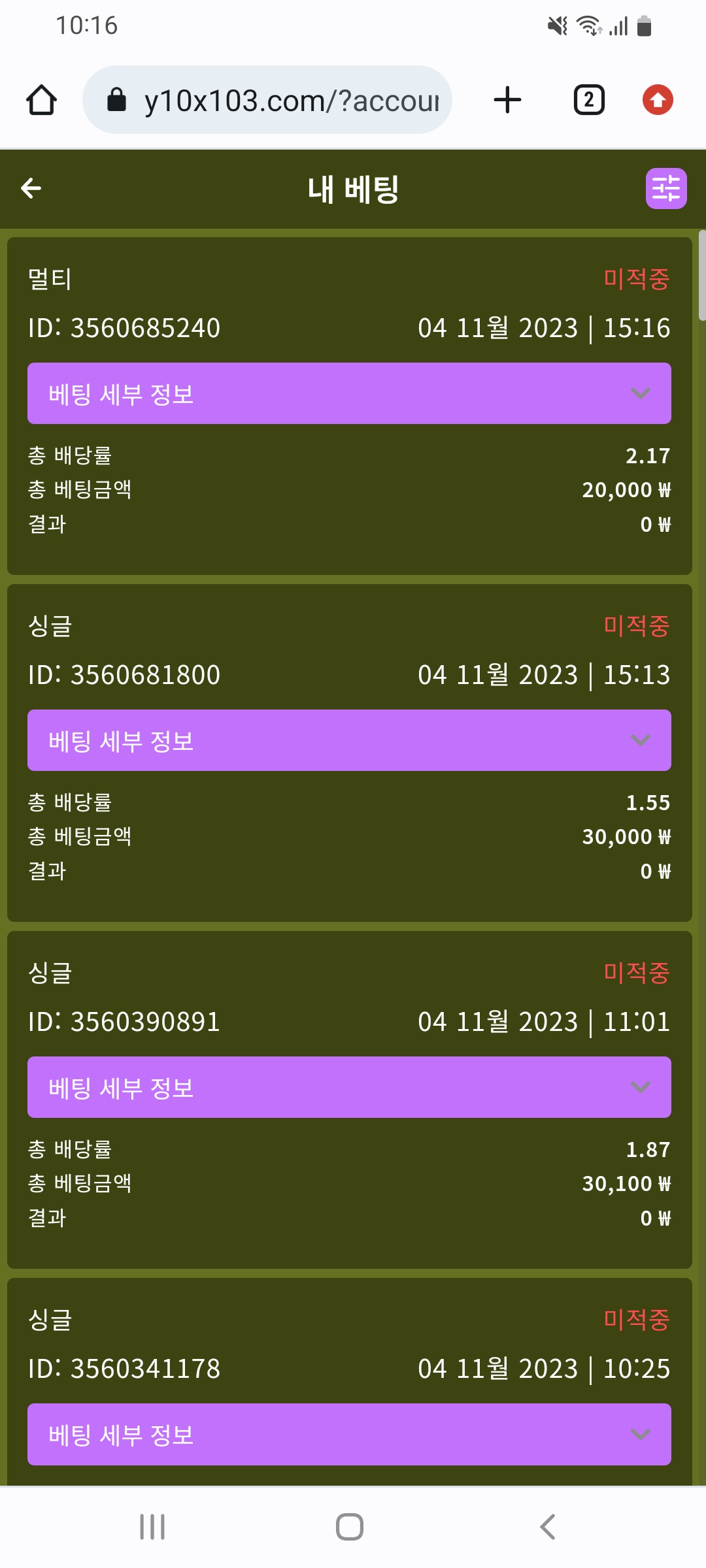Tap the system back navigation button
Viewport: 706px width, 1568px height.
(548, 1527)
